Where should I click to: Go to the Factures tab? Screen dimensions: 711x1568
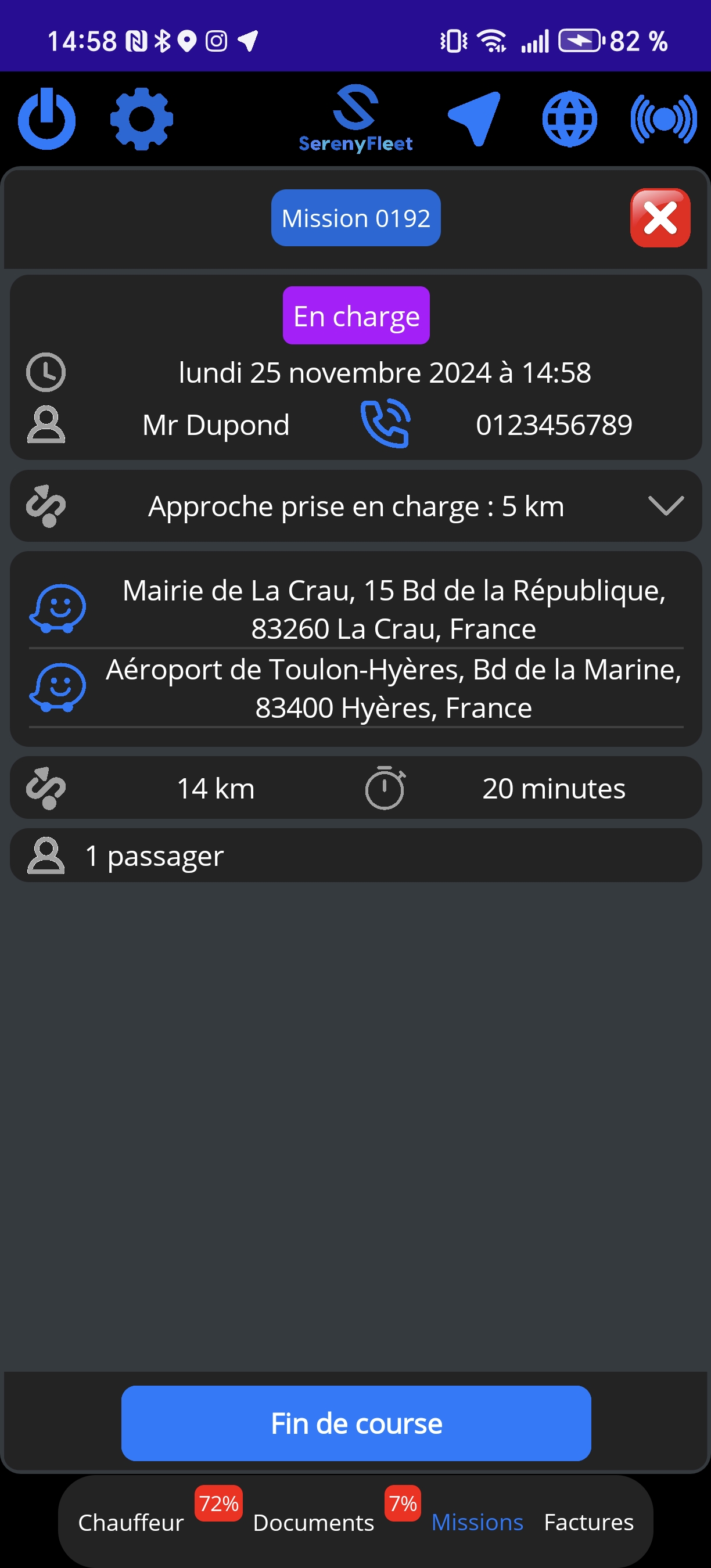[588, 1522]
